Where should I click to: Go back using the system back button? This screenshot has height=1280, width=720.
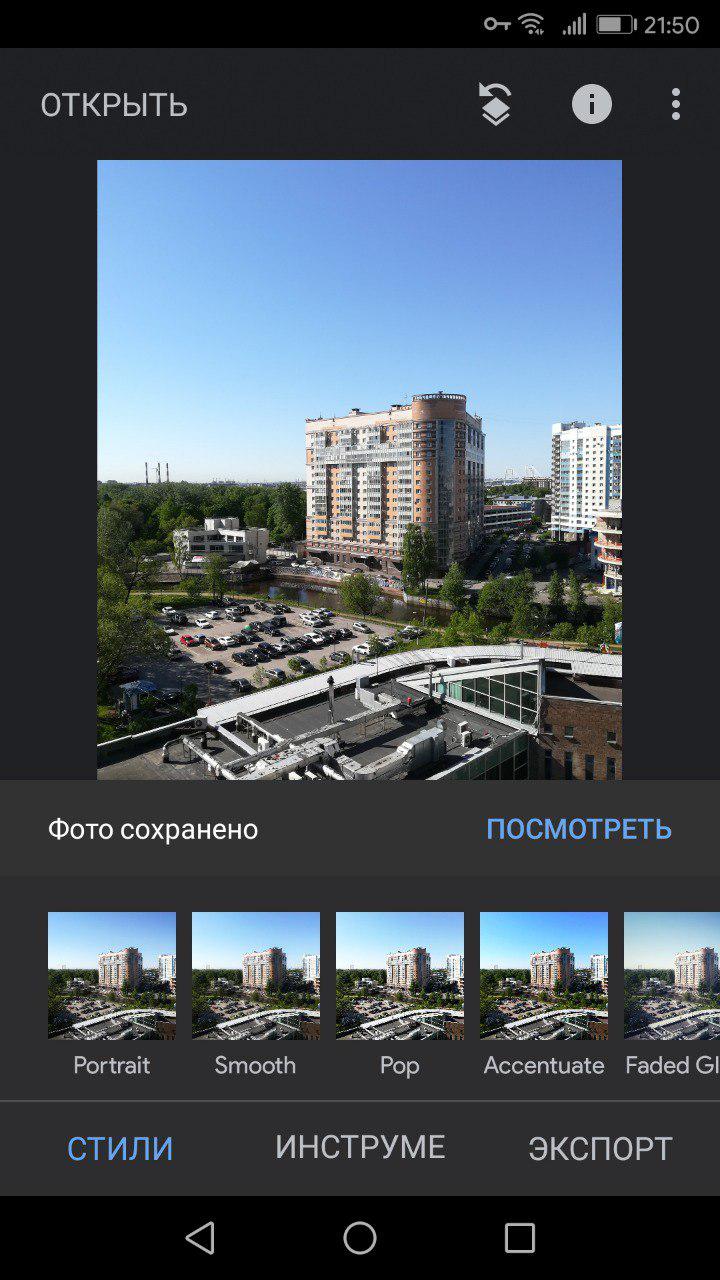tap(200, 1238)
